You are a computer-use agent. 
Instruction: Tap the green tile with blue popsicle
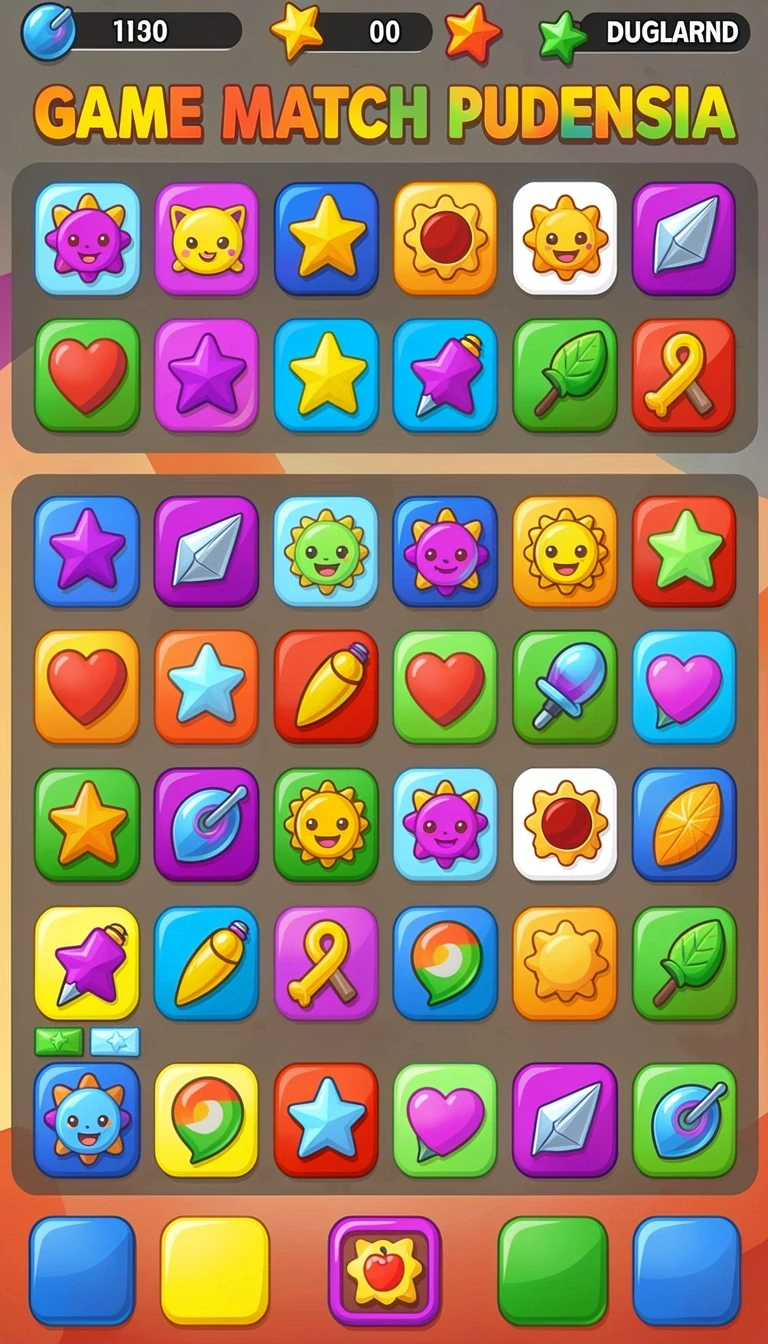(x=565, y=686)
